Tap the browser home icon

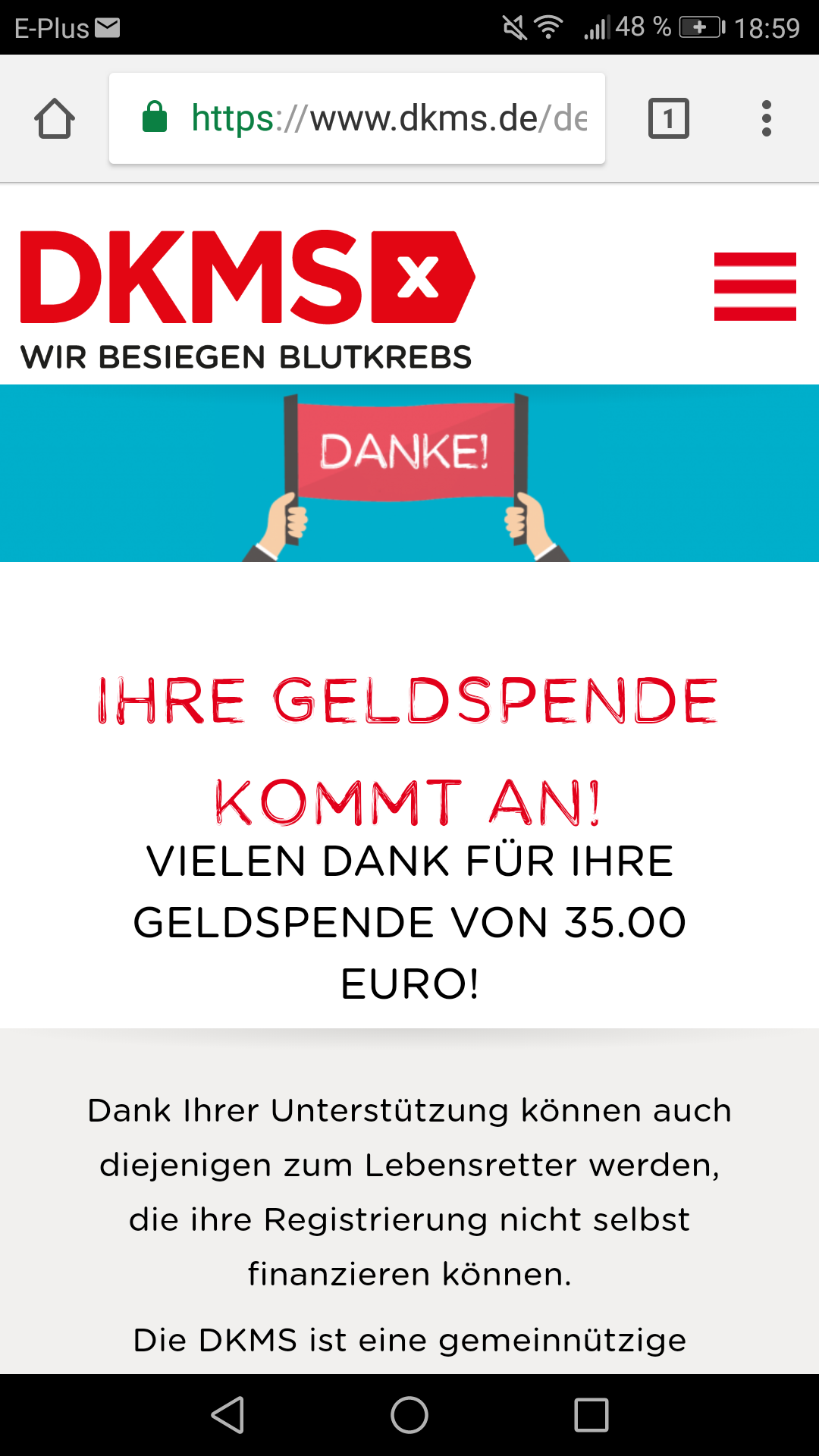click(x=55, y=118)
